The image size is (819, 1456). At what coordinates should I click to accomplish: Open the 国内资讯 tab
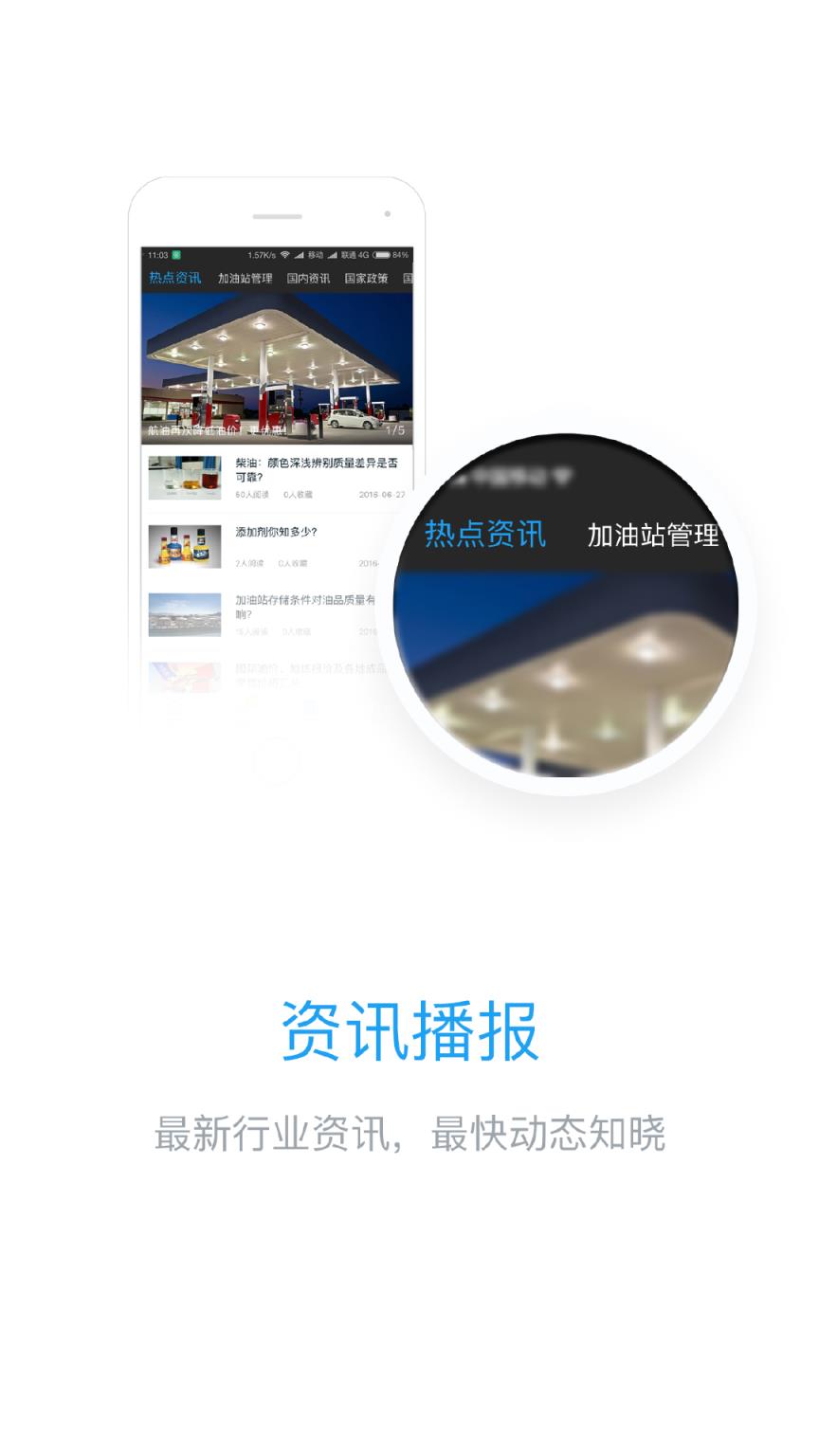click(x=314, y=277)
